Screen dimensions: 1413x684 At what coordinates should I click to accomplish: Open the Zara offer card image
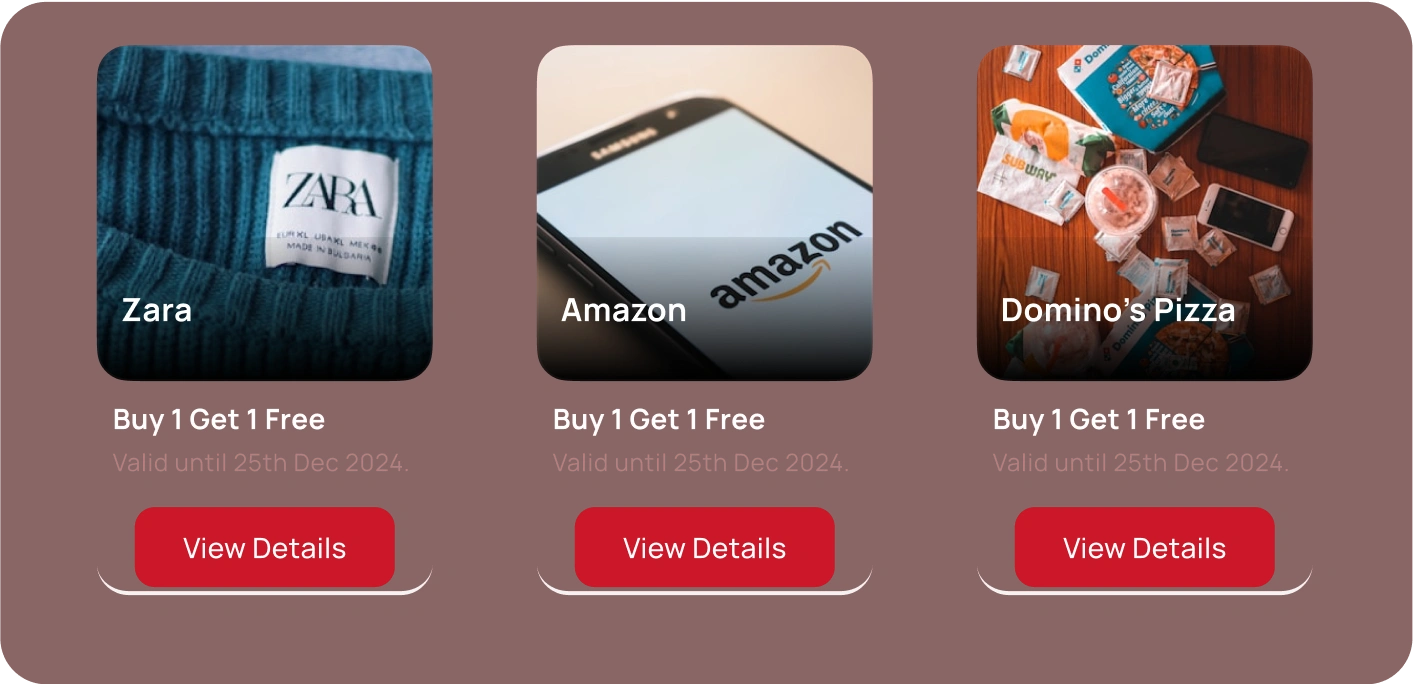264,212
